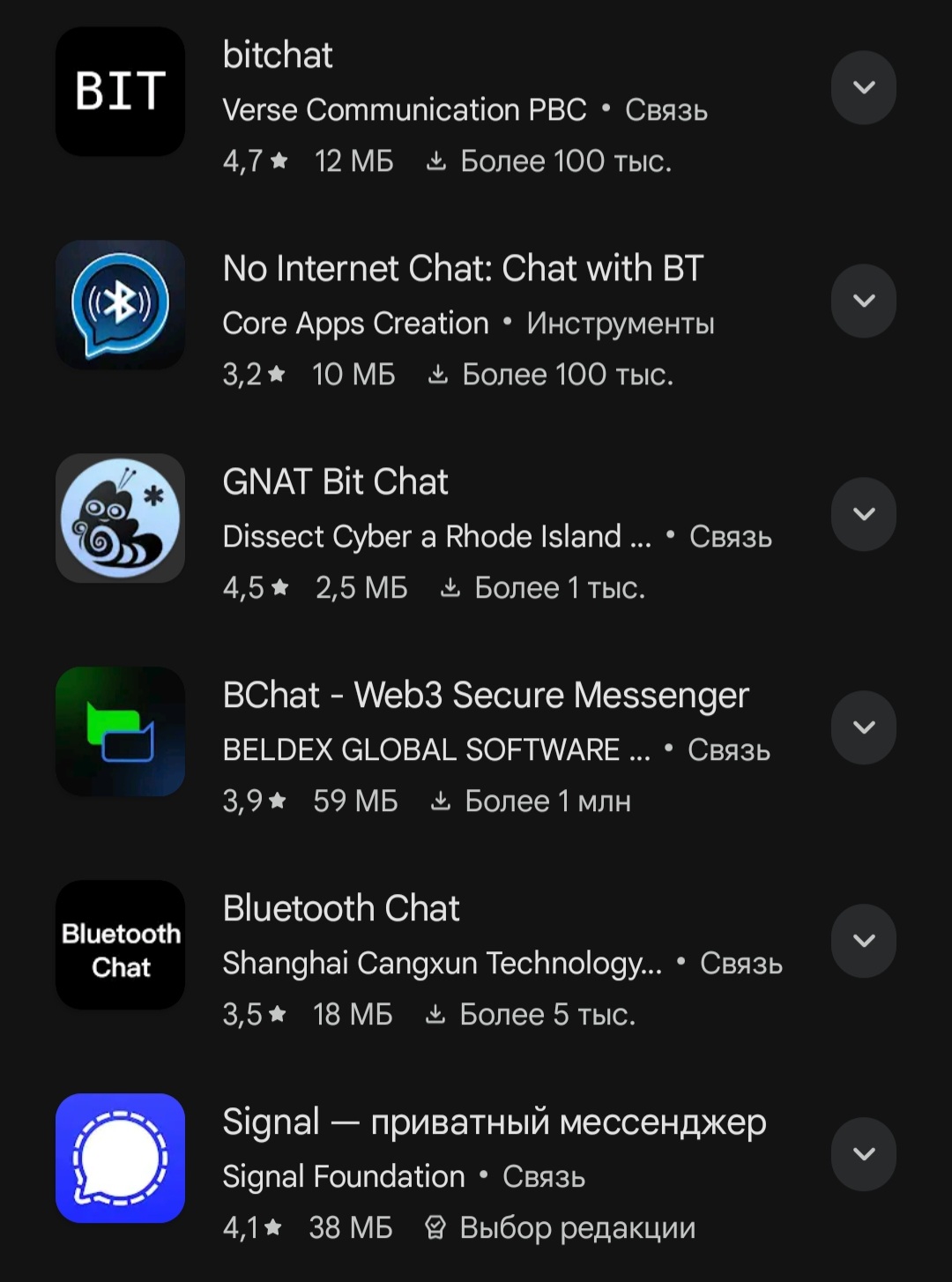
Task: Expand details for GNAT Bit Chat
Action: [864, 514]
